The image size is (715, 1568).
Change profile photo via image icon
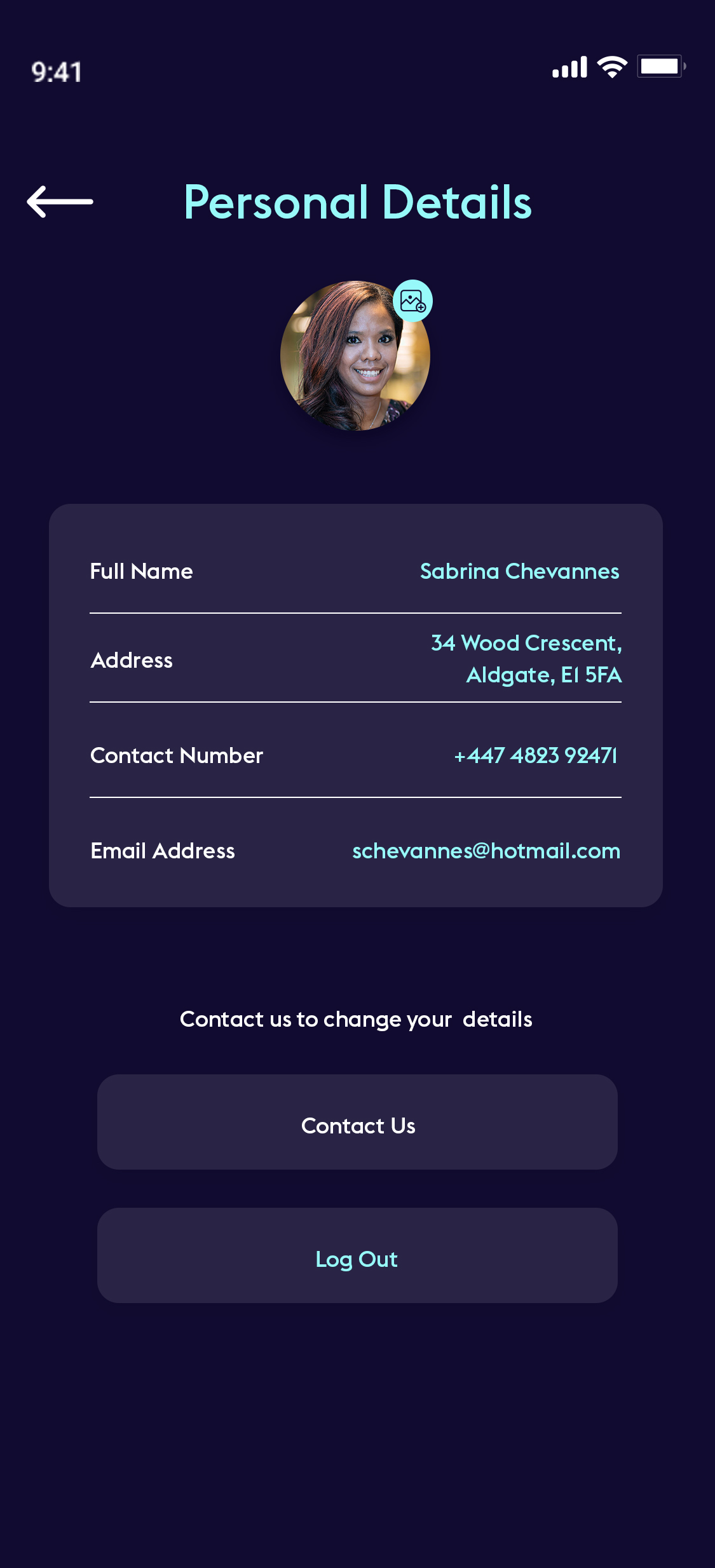[412, 301]
